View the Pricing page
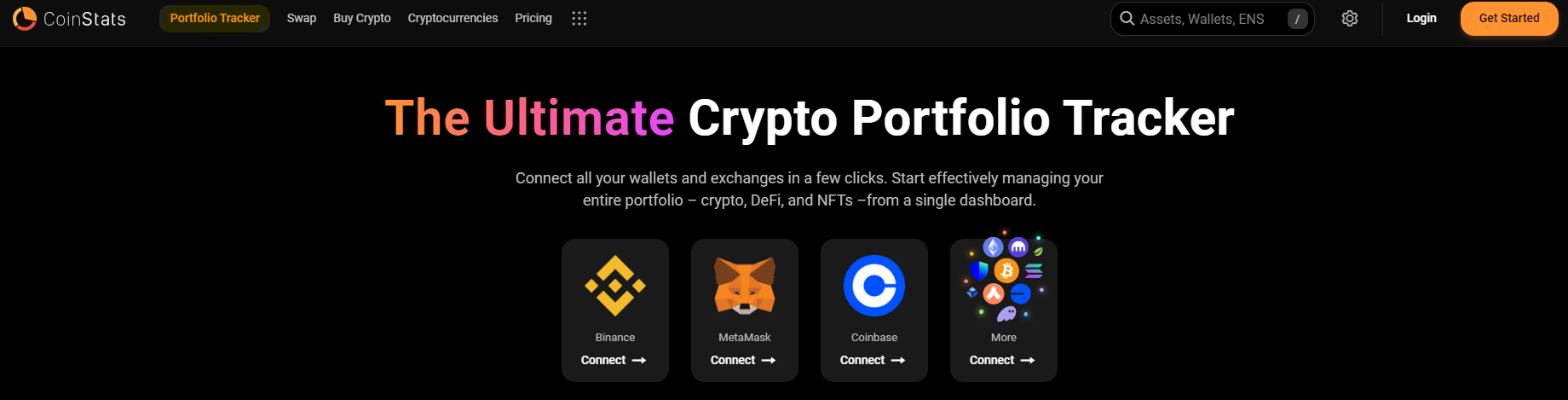1568x400 pixels. [533, 18]
